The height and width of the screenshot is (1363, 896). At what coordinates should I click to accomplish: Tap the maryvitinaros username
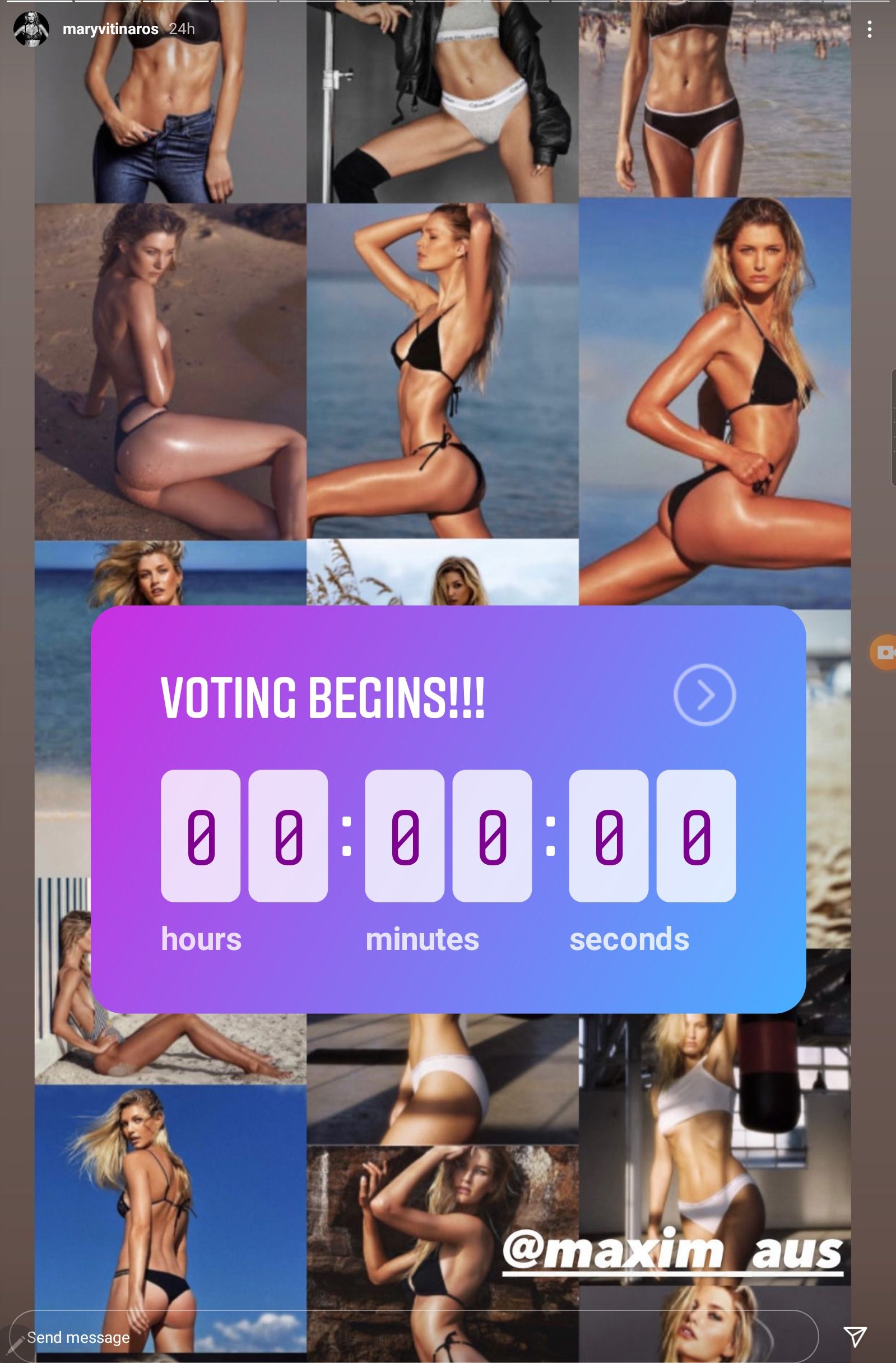tap(110, 29)
